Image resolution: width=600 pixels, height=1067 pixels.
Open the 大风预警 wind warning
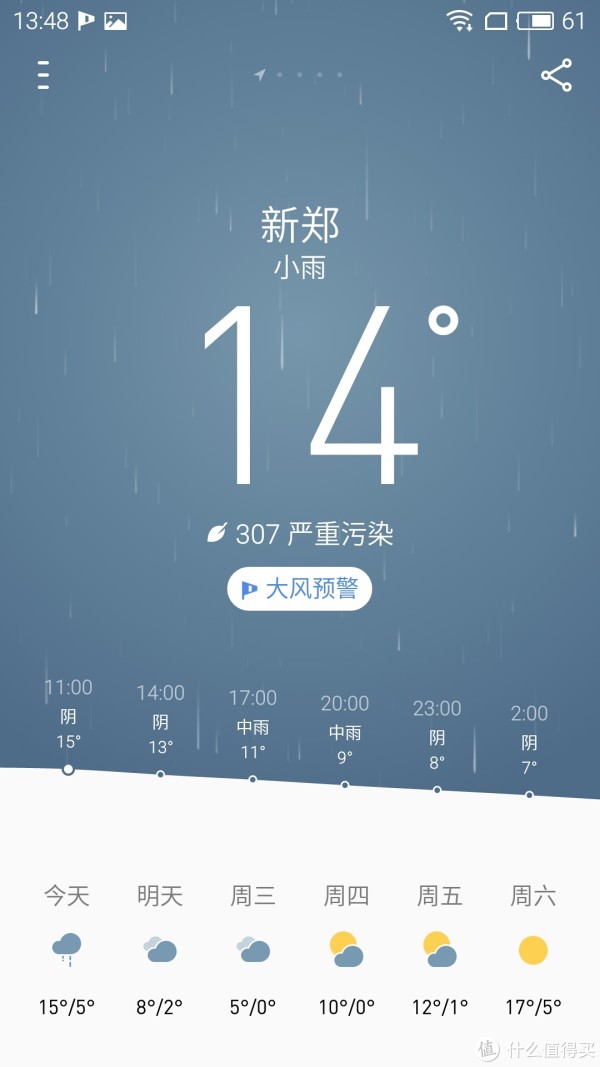[299, 589]
